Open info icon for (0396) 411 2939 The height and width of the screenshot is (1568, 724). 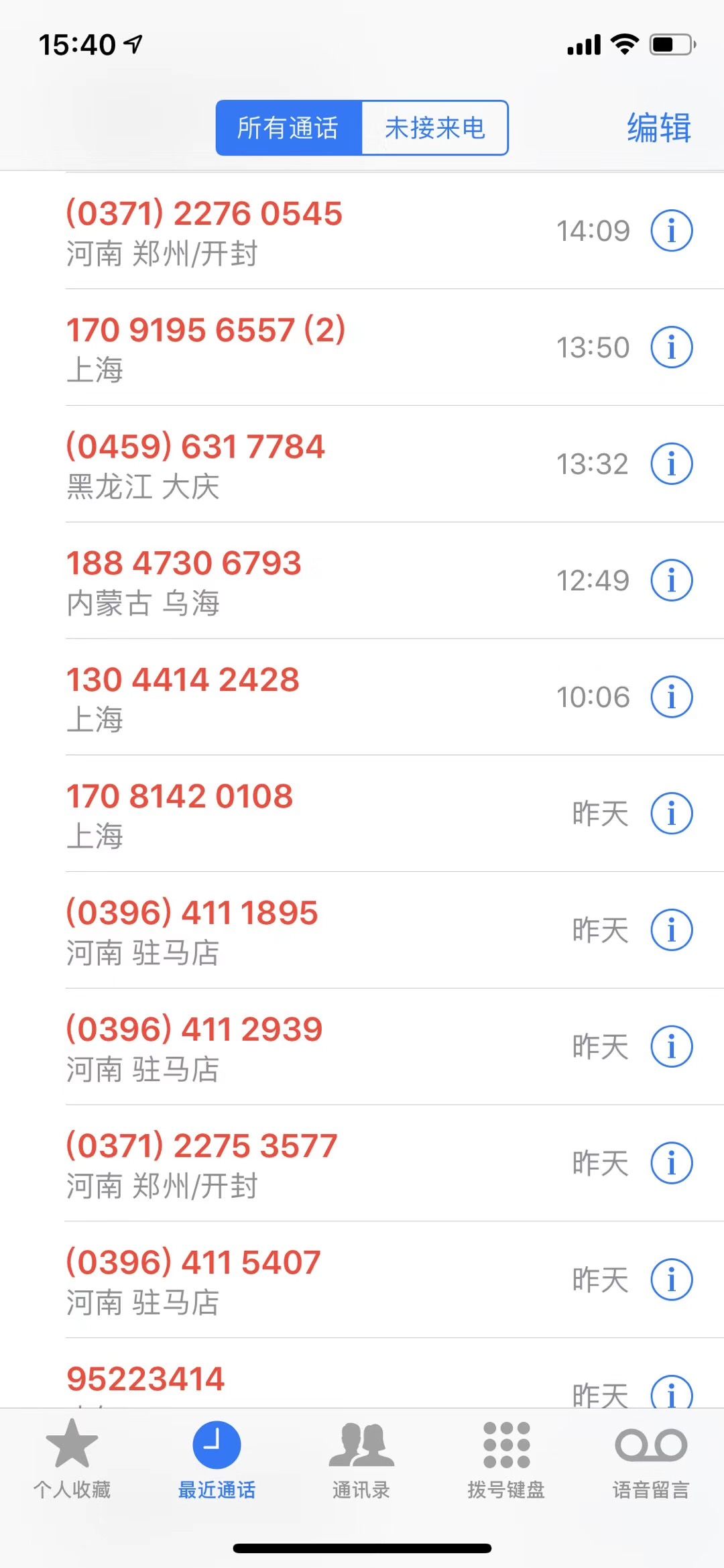tap(671, 1047)
